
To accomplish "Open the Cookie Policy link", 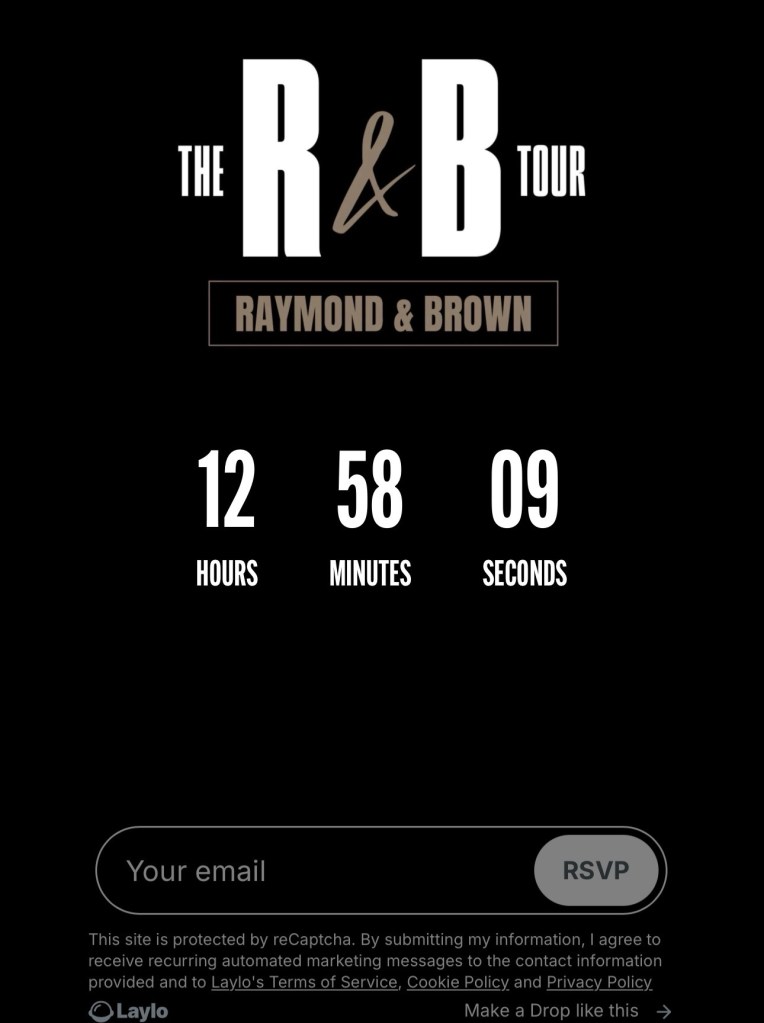I will [x=458, y=982].
